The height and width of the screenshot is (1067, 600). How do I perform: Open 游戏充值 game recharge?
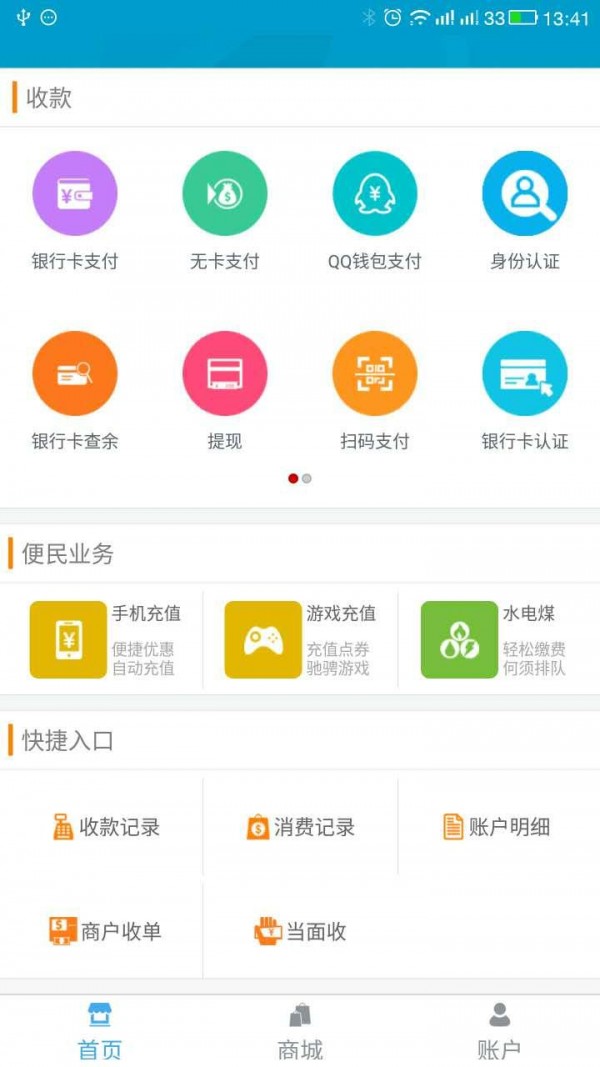[299, 640]
